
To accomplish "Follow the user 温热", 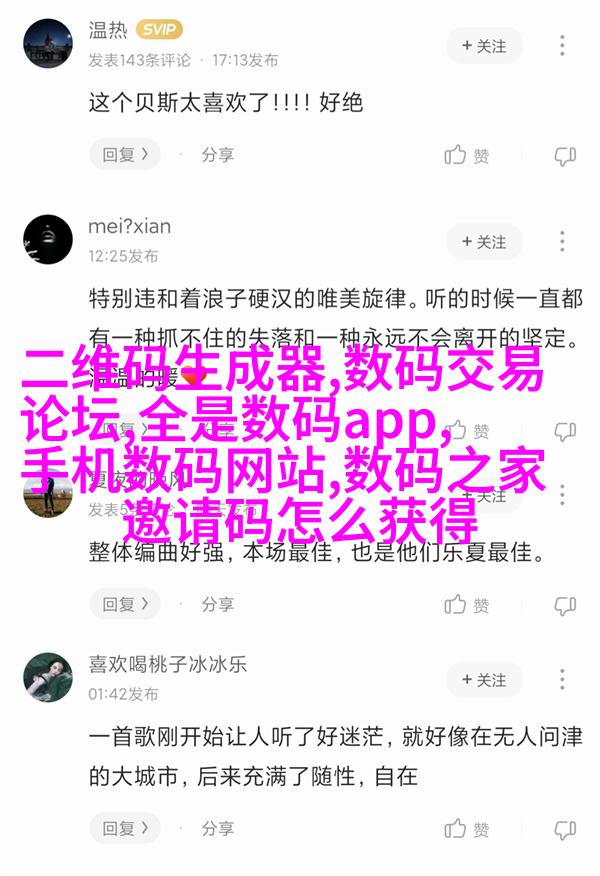I will tap(484, 45).
